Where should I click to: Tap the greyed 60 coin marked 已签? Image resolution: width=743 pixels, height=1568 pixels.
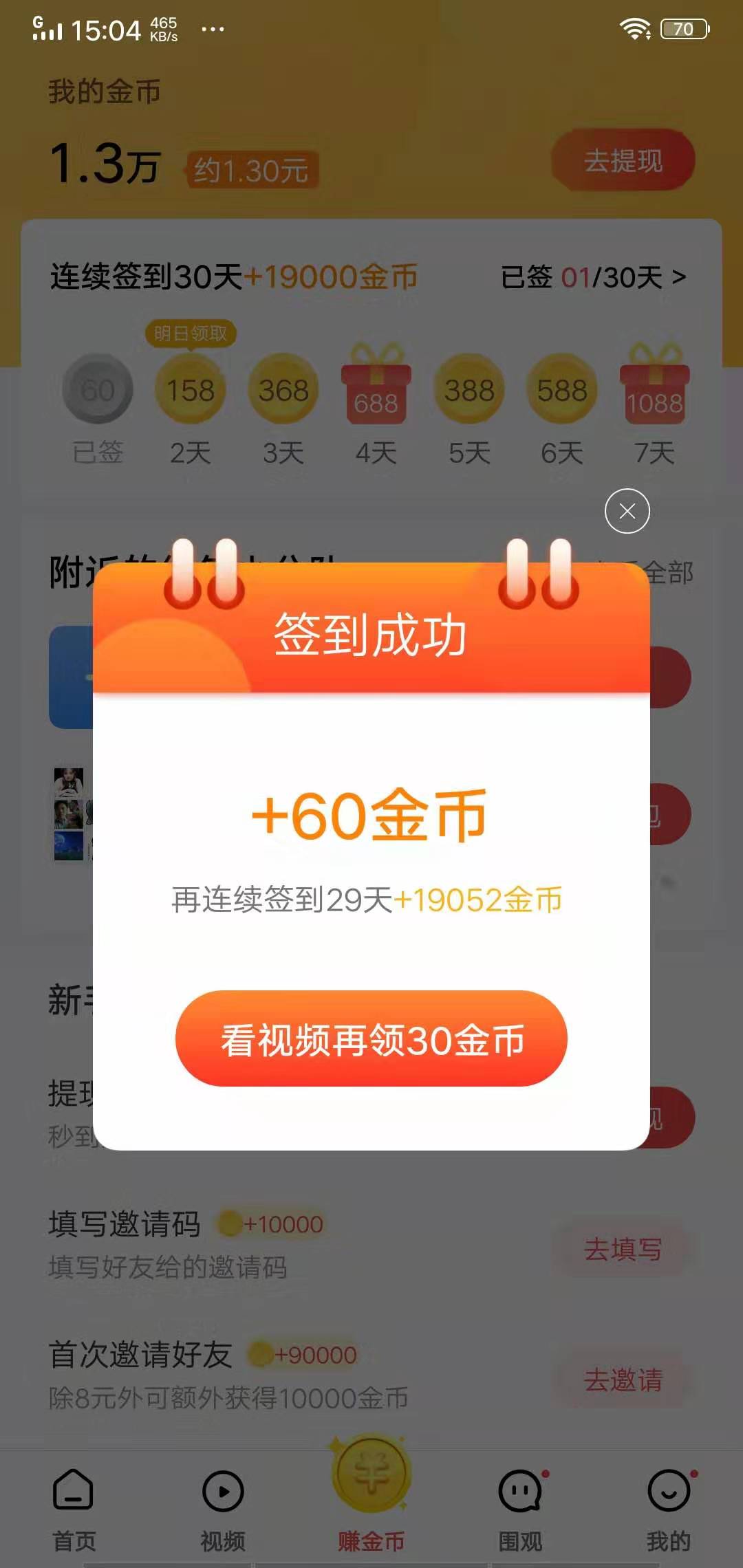[x=98, y=389]
